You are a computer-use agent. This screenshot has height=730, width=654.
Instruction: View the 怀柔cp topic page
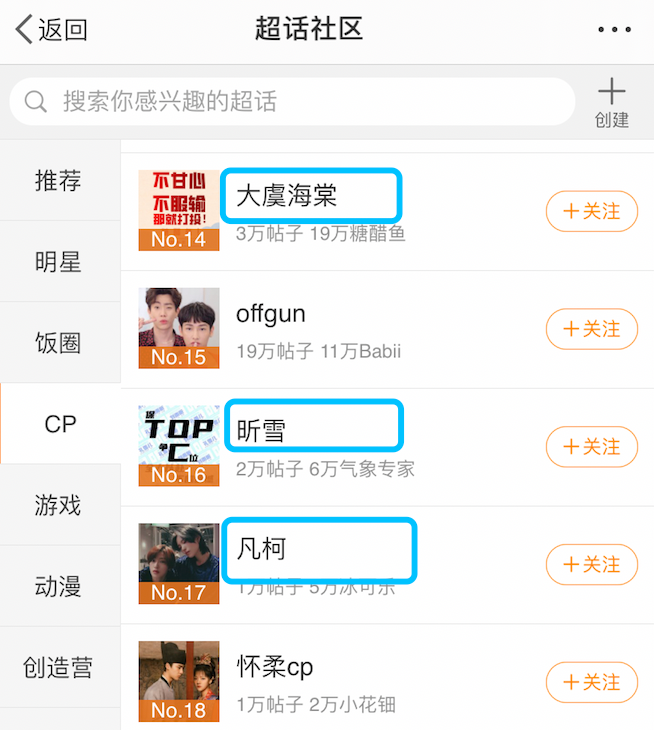pos(275,667)
